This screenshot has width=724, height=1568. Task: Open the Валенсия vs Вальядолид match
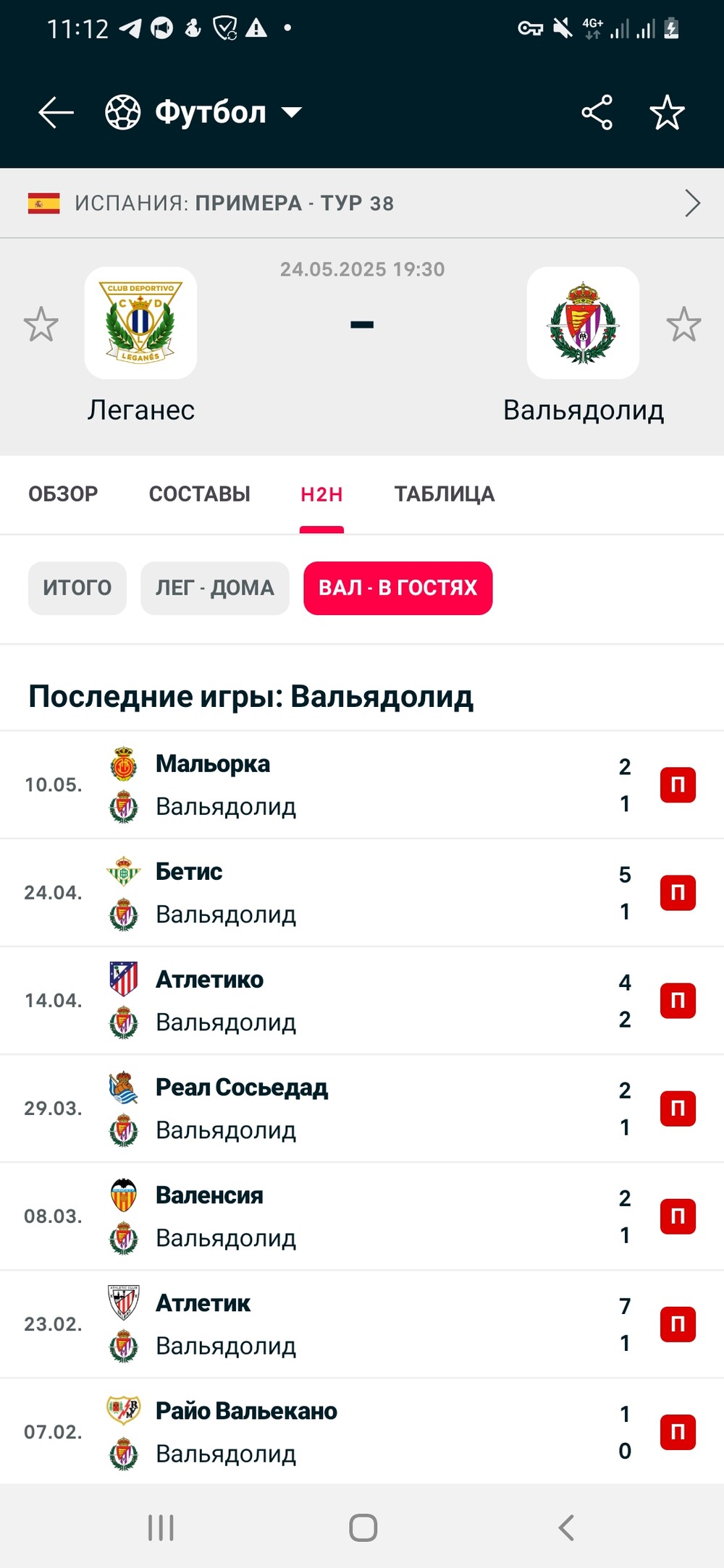click(362, 1216)
